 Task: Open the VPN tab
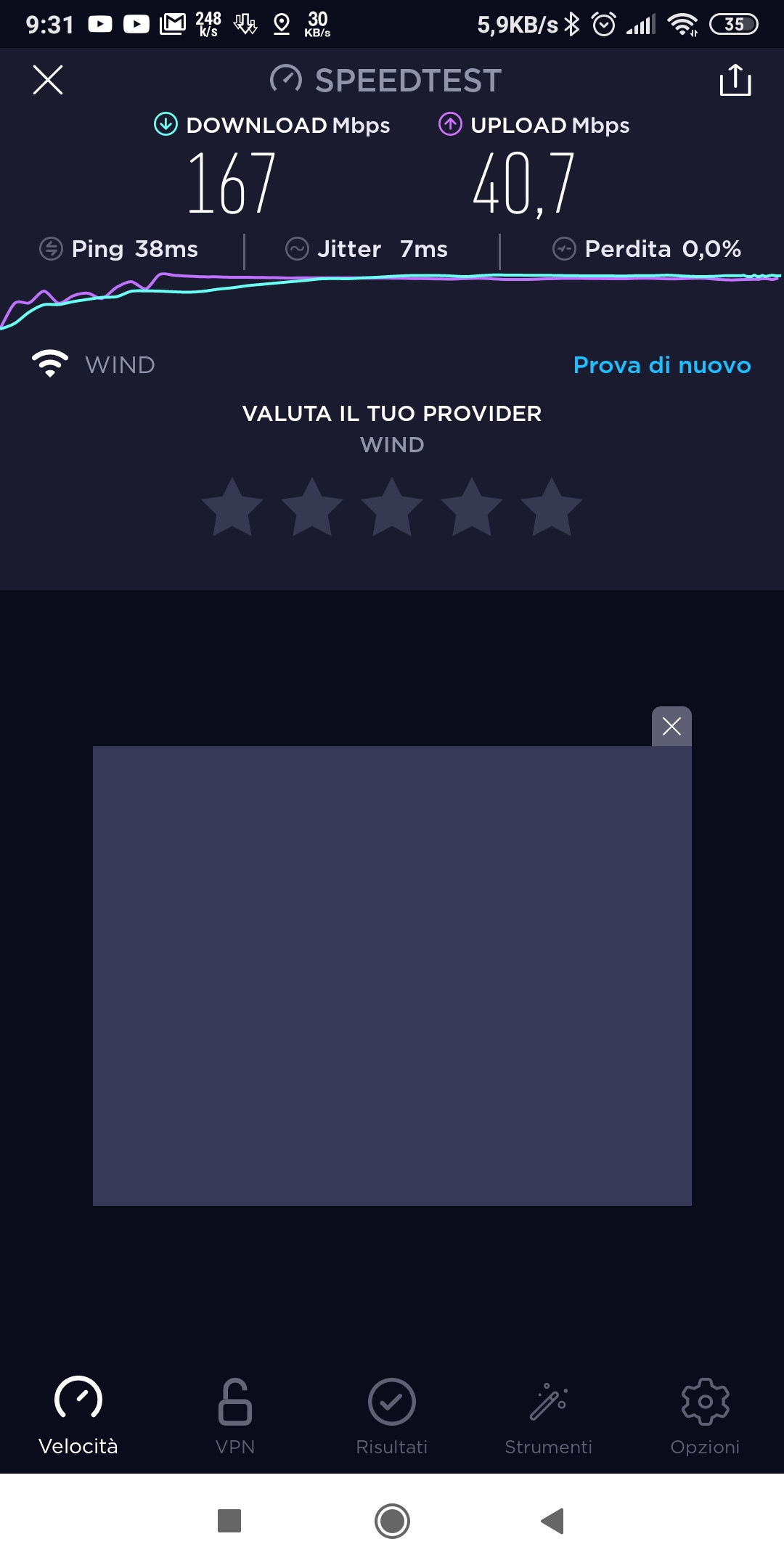point(235,1416)
